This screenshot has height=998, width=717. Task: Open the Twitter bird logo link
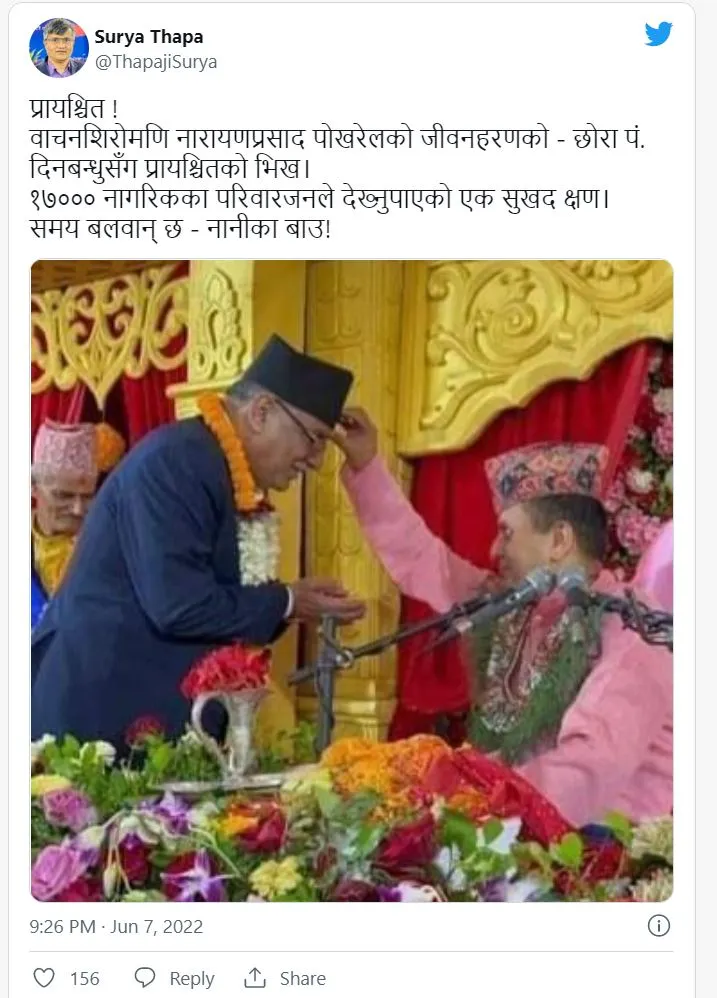[658, 34]
